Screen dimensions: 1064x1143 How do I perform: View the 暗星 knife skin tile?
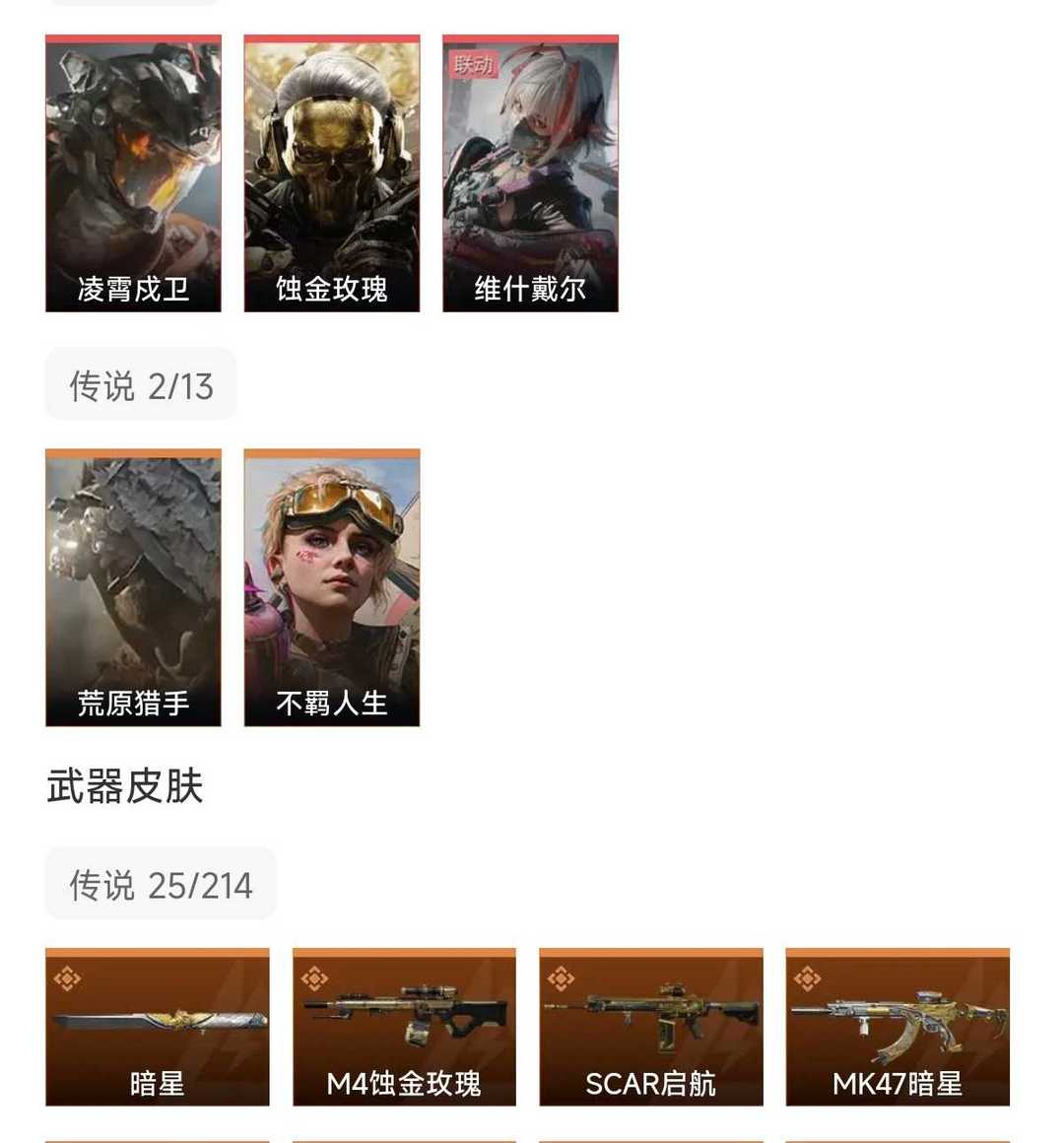point(158,1027)
